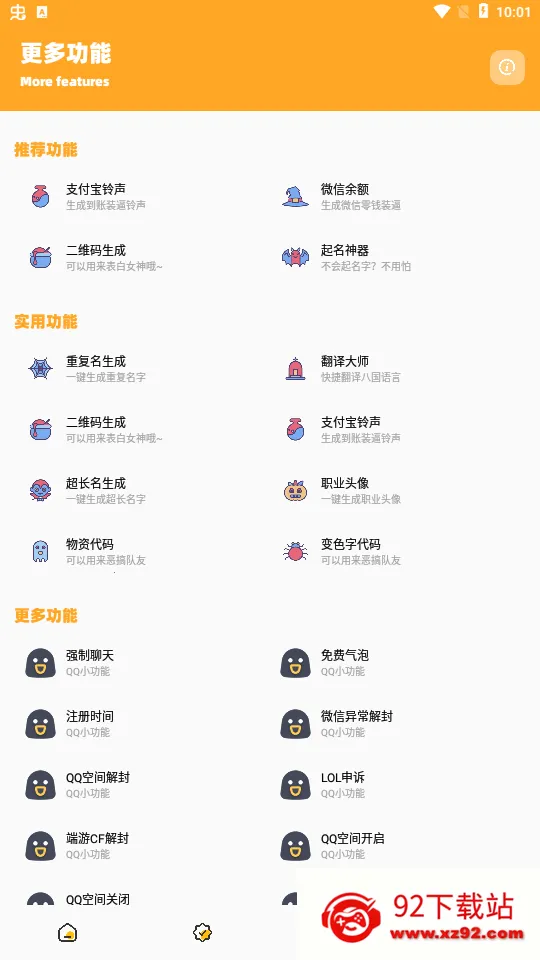Open 变色字代码
This screenshot has width=540, height=960.
397,552
